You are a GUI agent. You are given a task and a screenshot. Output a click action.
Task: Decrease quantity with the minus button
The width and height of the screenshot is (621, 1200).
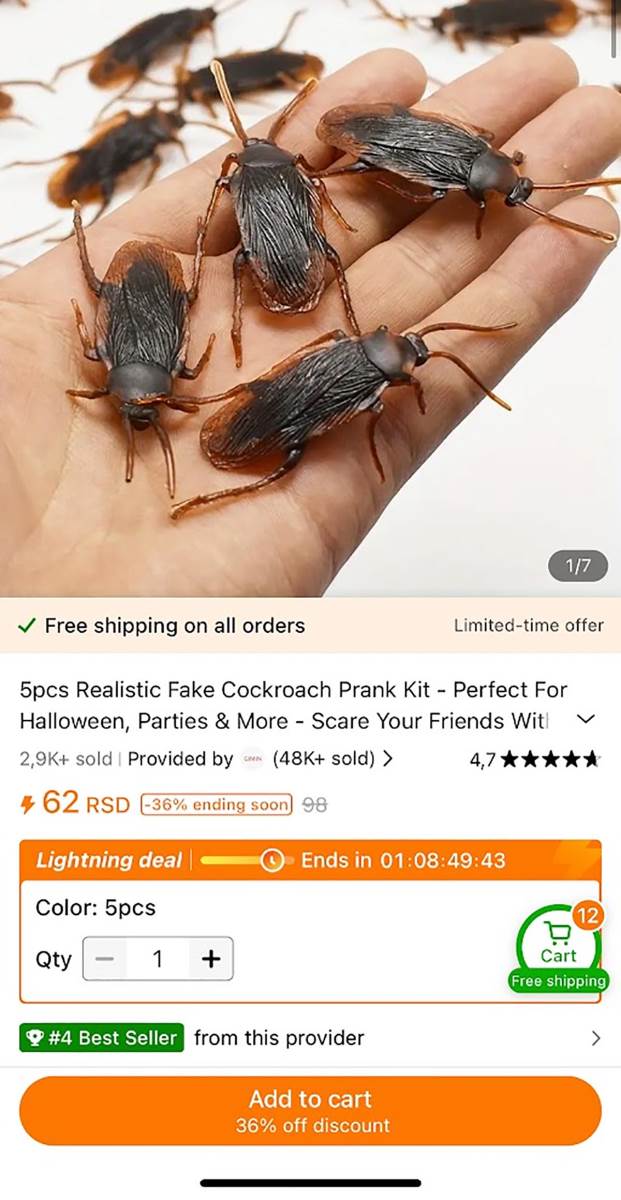coord(105,959)
